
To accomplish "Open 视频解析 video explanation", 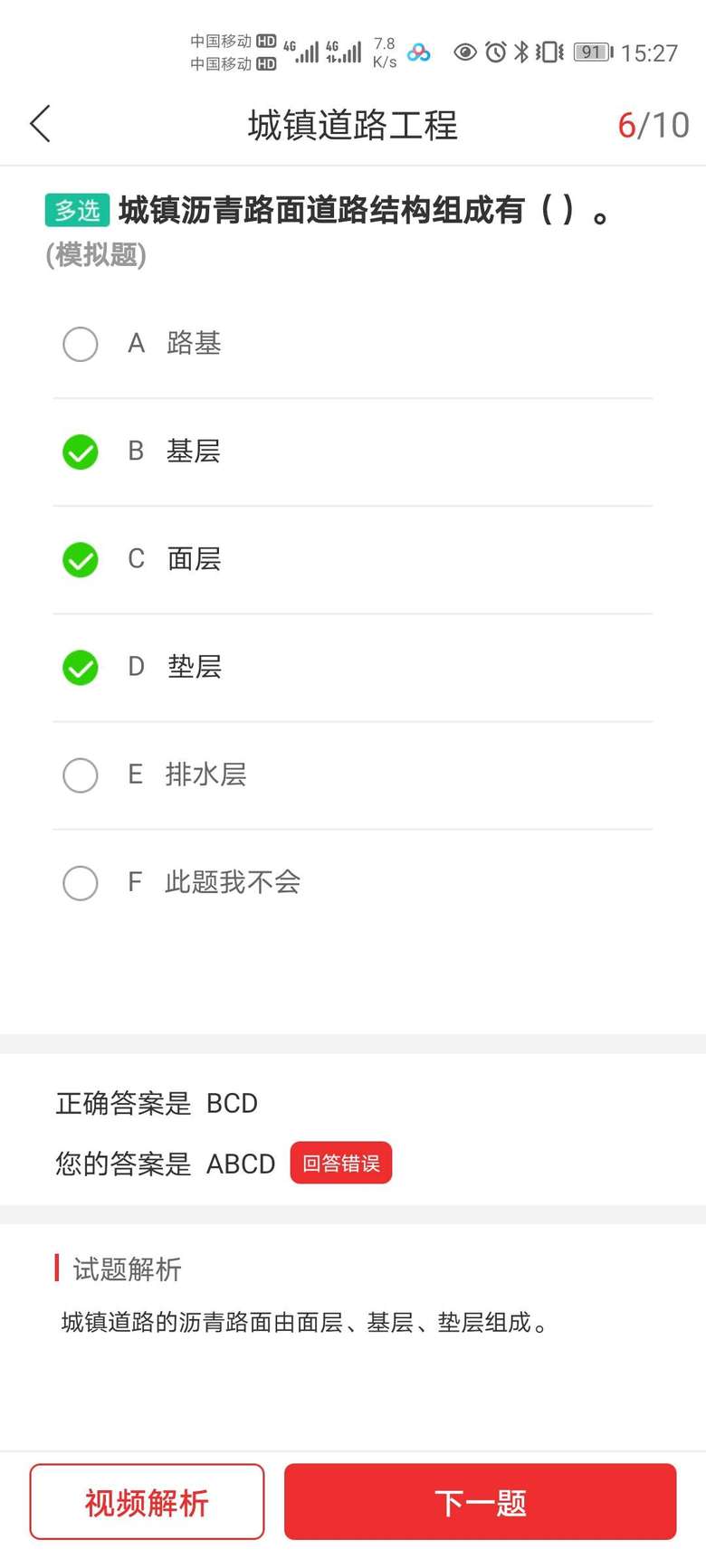I will [147, 1503].
